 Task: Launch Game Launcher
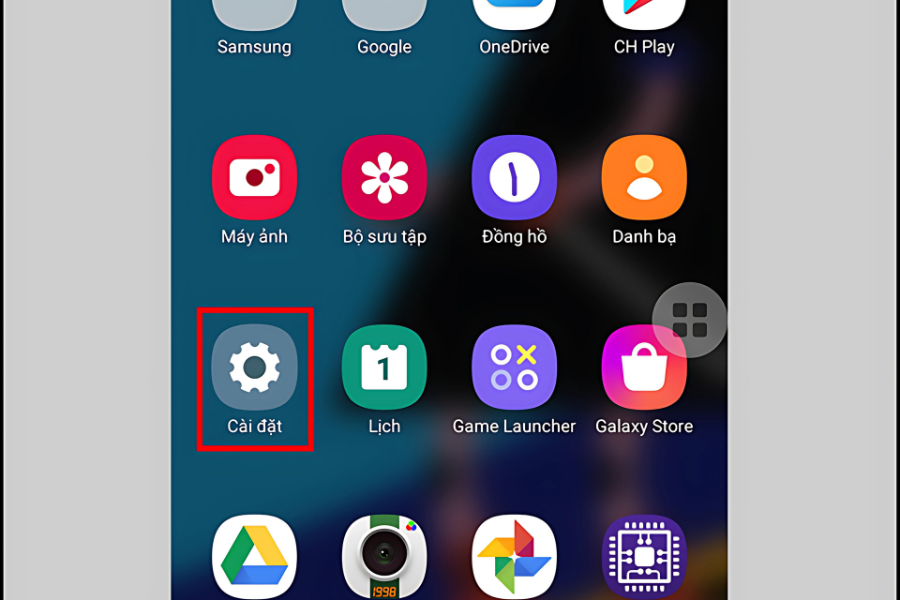click(x=514, y=367)
